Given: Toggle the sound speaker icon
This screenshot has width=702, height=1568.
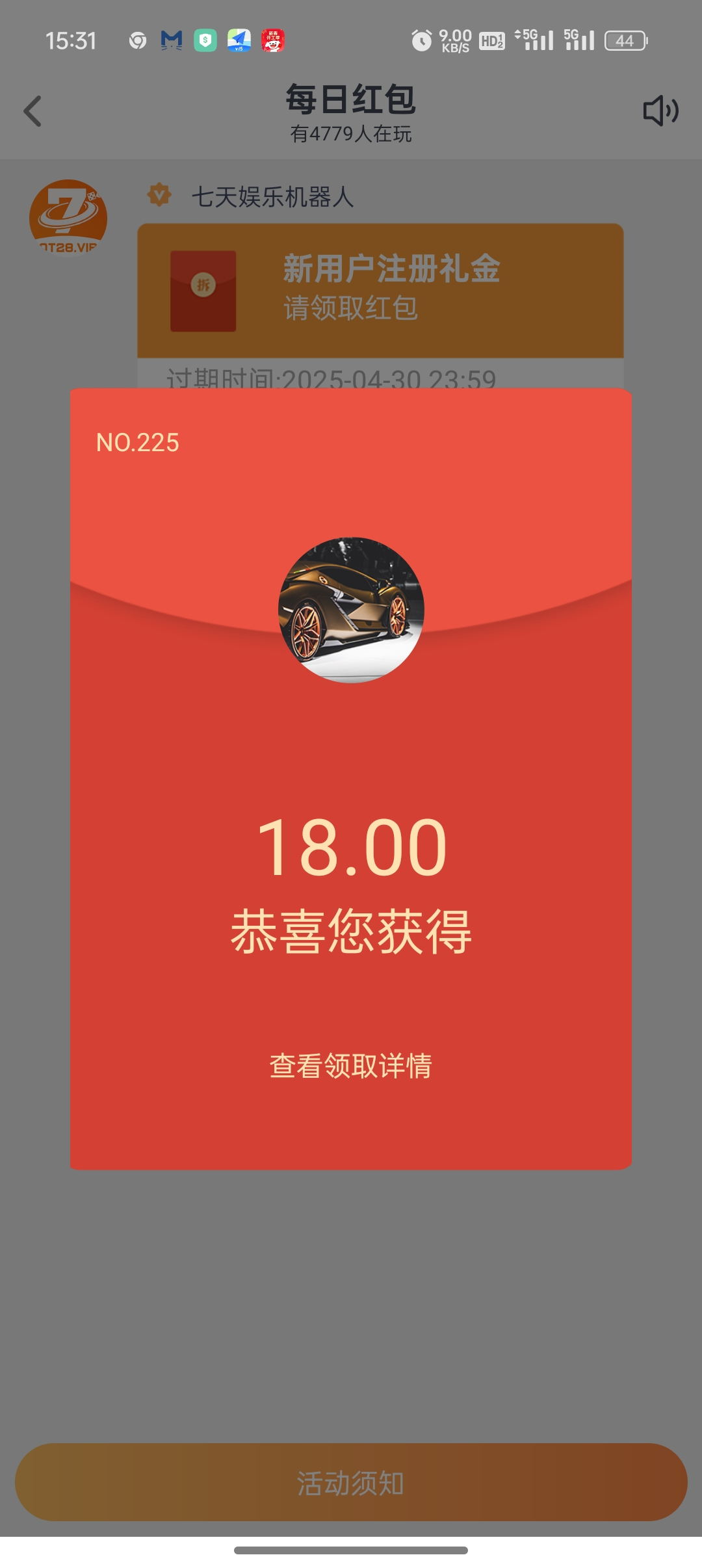Looking at the screenshot, I should coord(660,111).
